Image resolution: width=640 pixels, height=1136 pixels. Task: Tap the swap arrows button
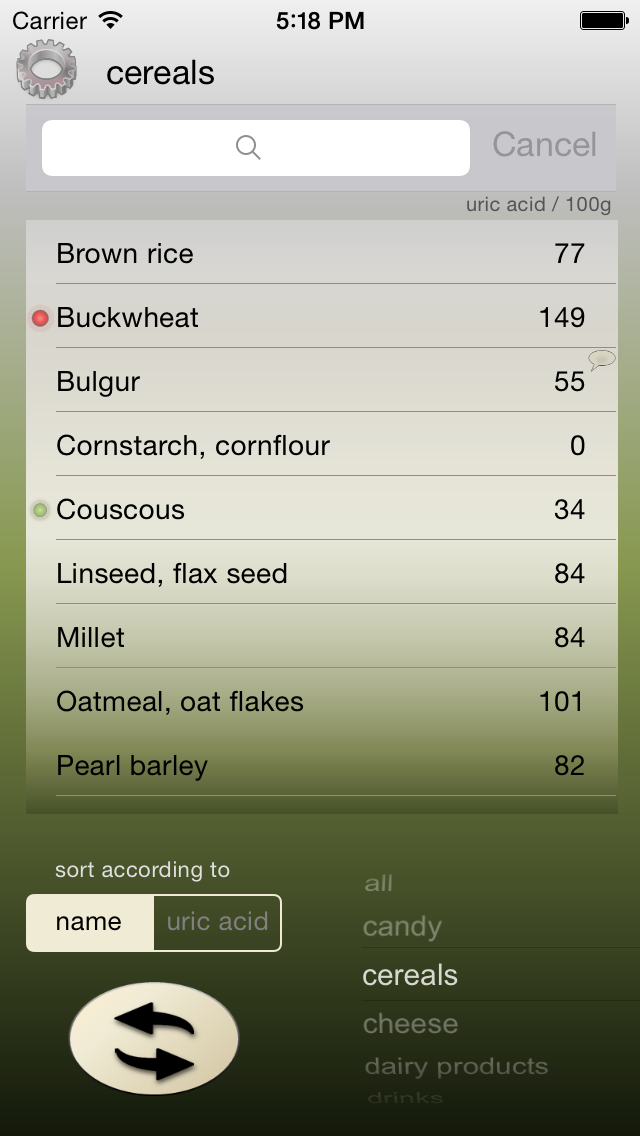pos(154,1039)
